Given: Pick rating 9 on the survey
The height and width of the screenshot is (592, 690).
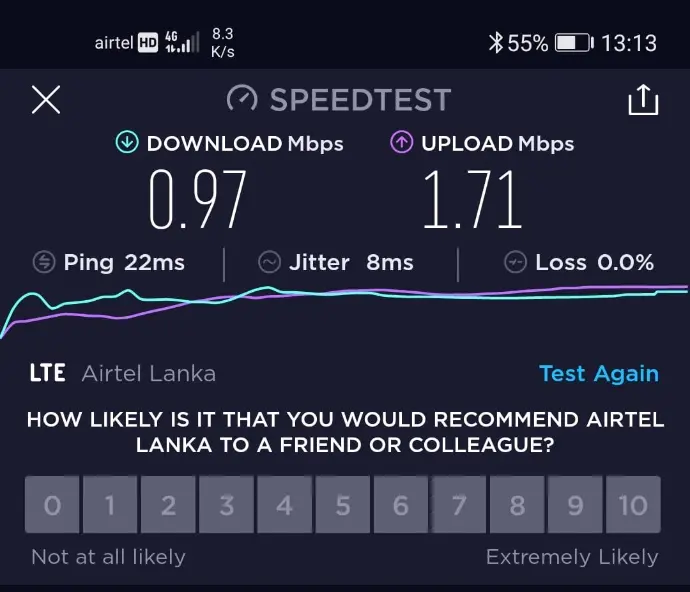Looking at the screenshot, I should coord(574,505).
